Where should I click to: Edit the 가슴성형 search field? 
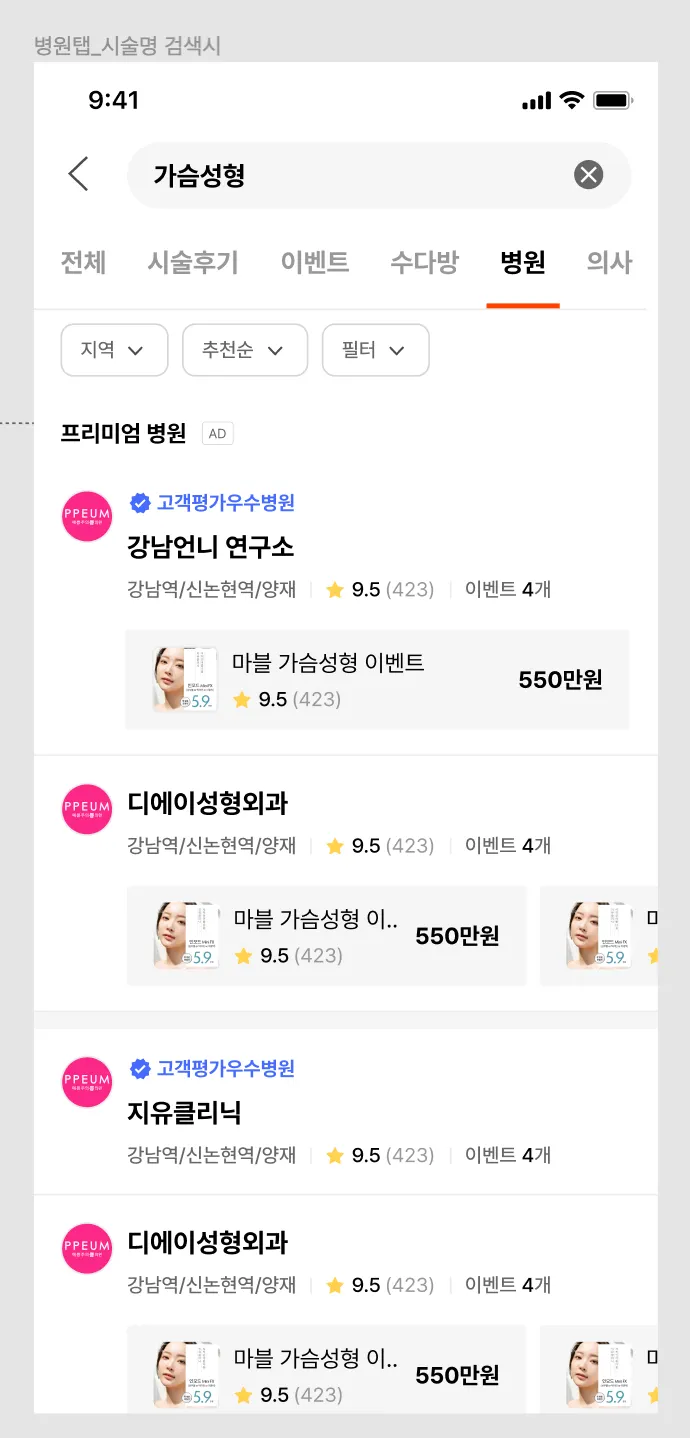point(350,176)
